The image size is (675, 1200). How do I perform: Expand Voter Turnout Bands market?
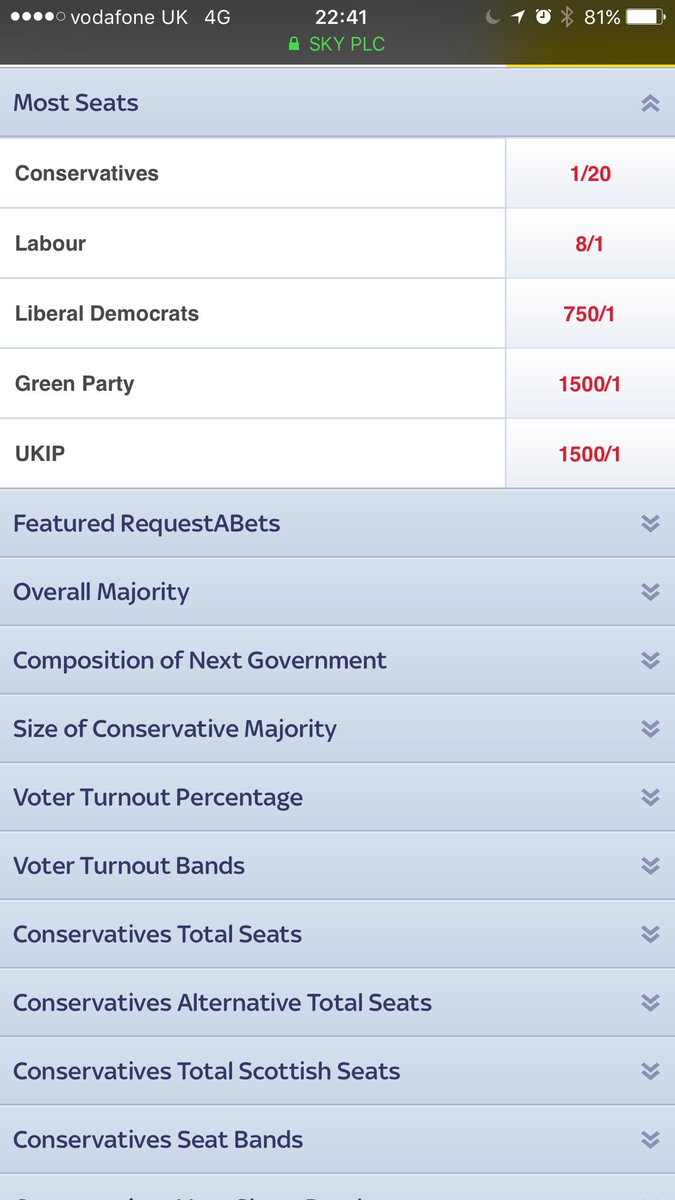click(x=337, y=866)
